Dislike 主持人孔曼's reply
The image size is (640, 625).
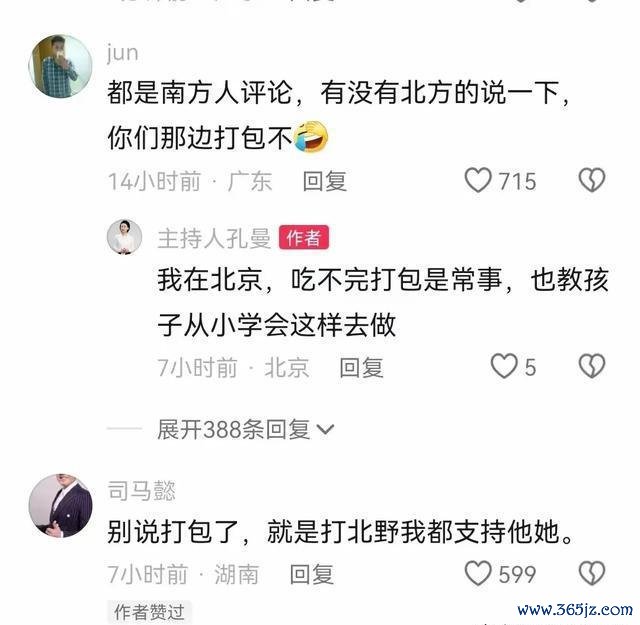point(592,367)
